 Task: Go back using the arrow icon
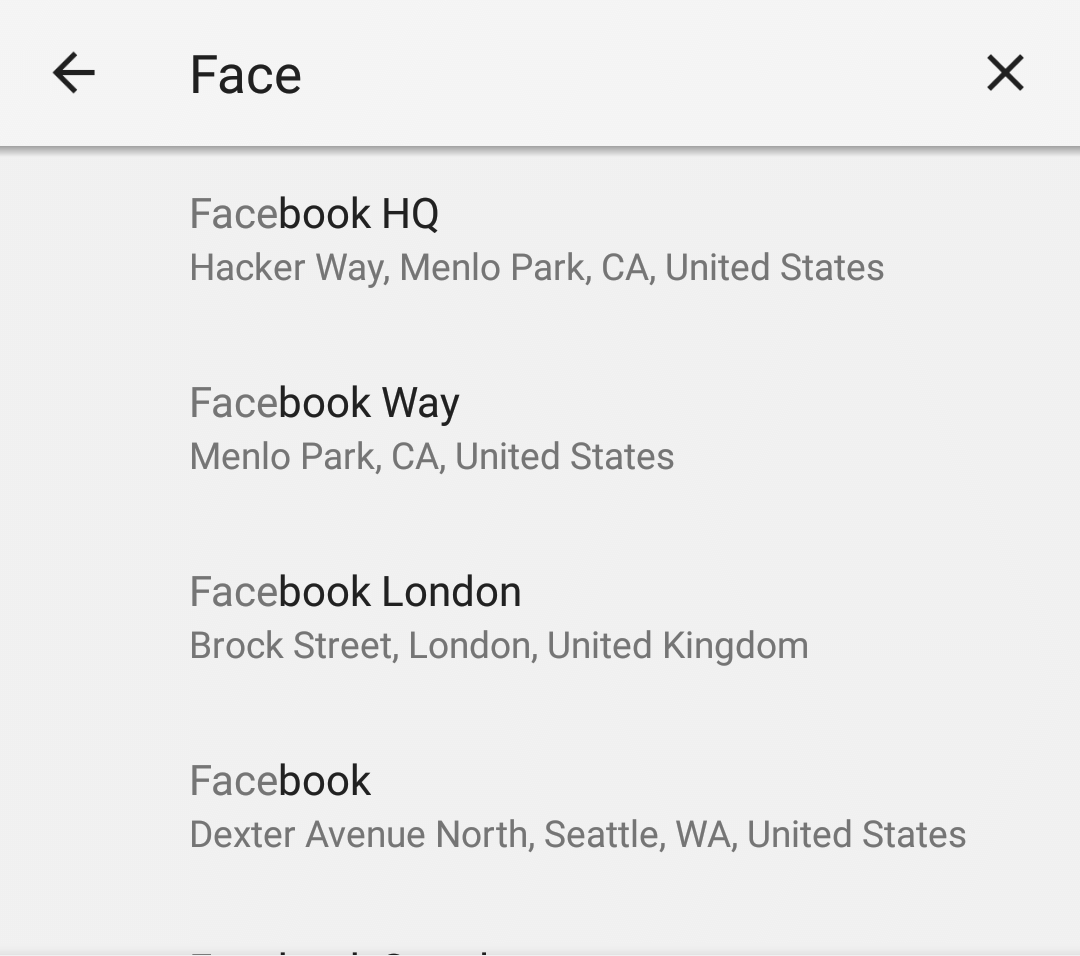tap(74, 73)
